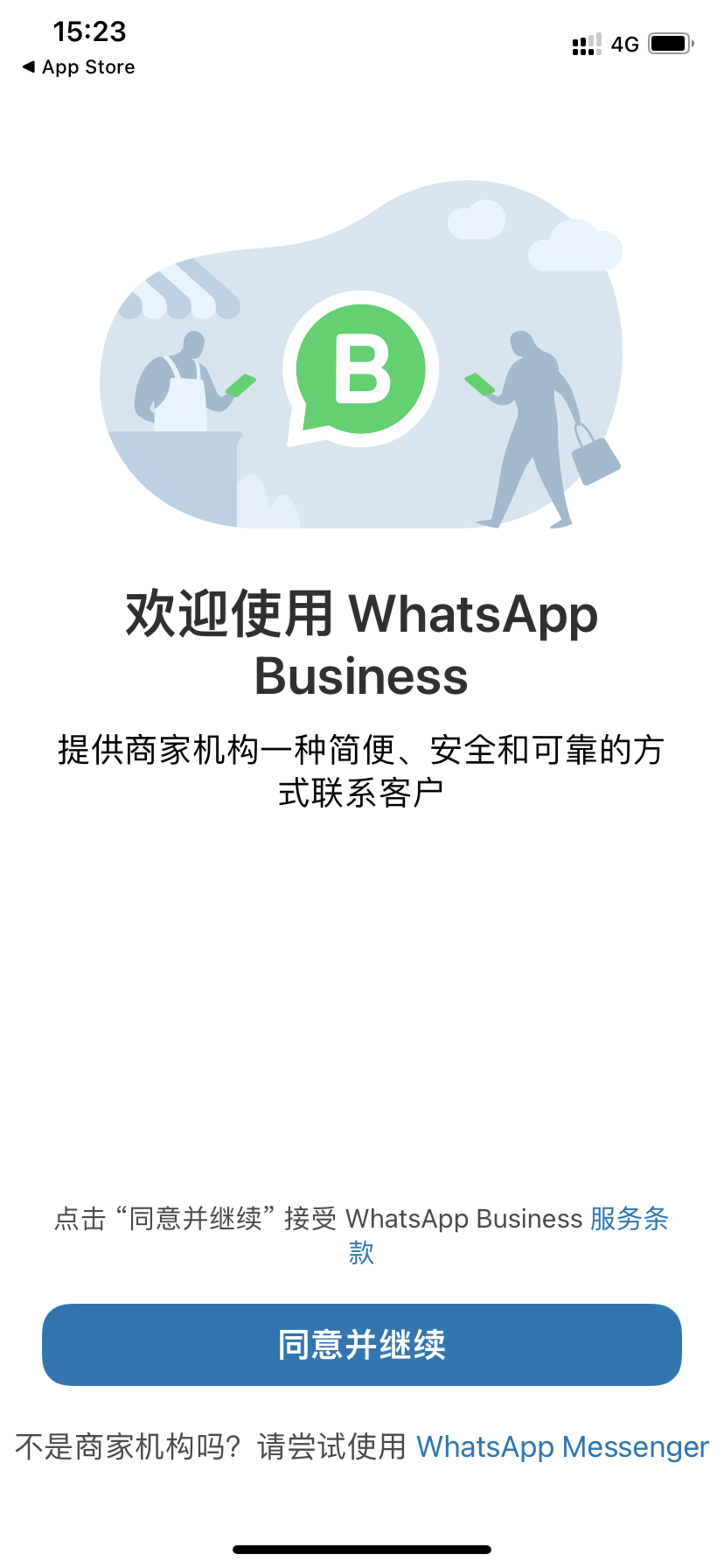
Task: Click the 欢迎使用 WhatsApp Business heading
Action: (x=362, y=643)
